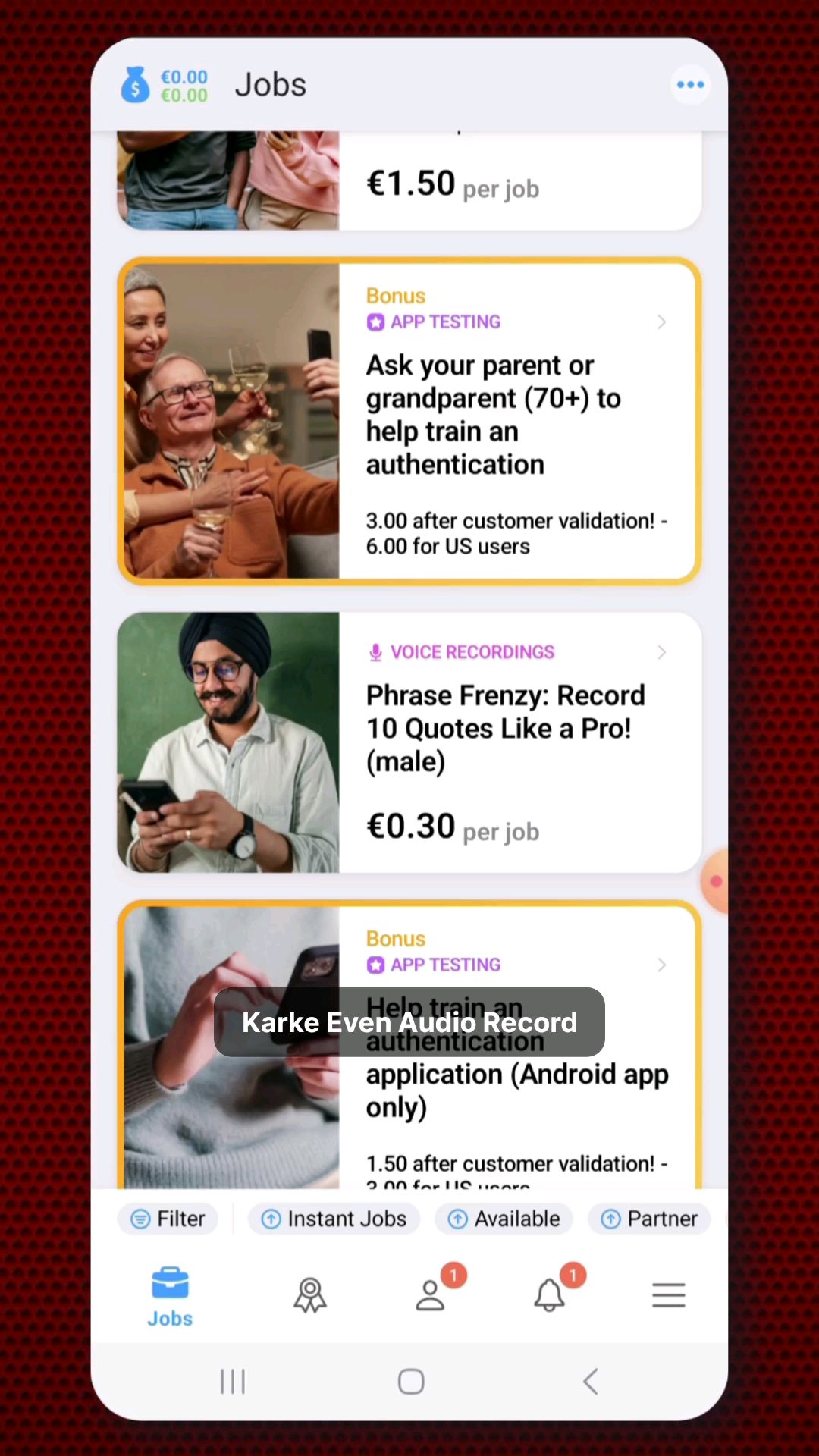Open the grandparent authentication app testing job
The height and width of the screenshot is (1456, 819).
click(409, 421)
